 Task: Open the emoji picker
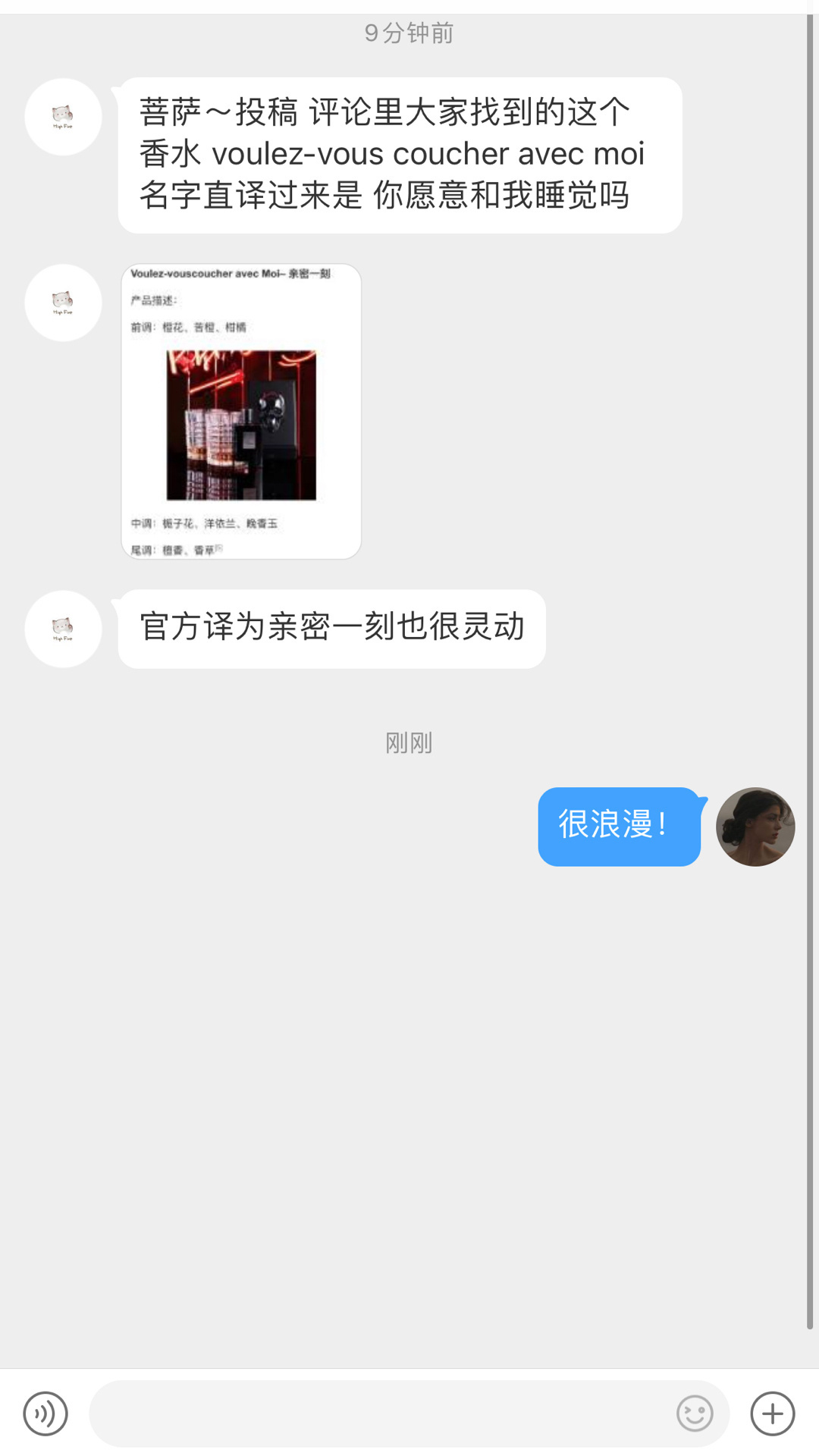pyautogui.click(x=695, y=1414)
